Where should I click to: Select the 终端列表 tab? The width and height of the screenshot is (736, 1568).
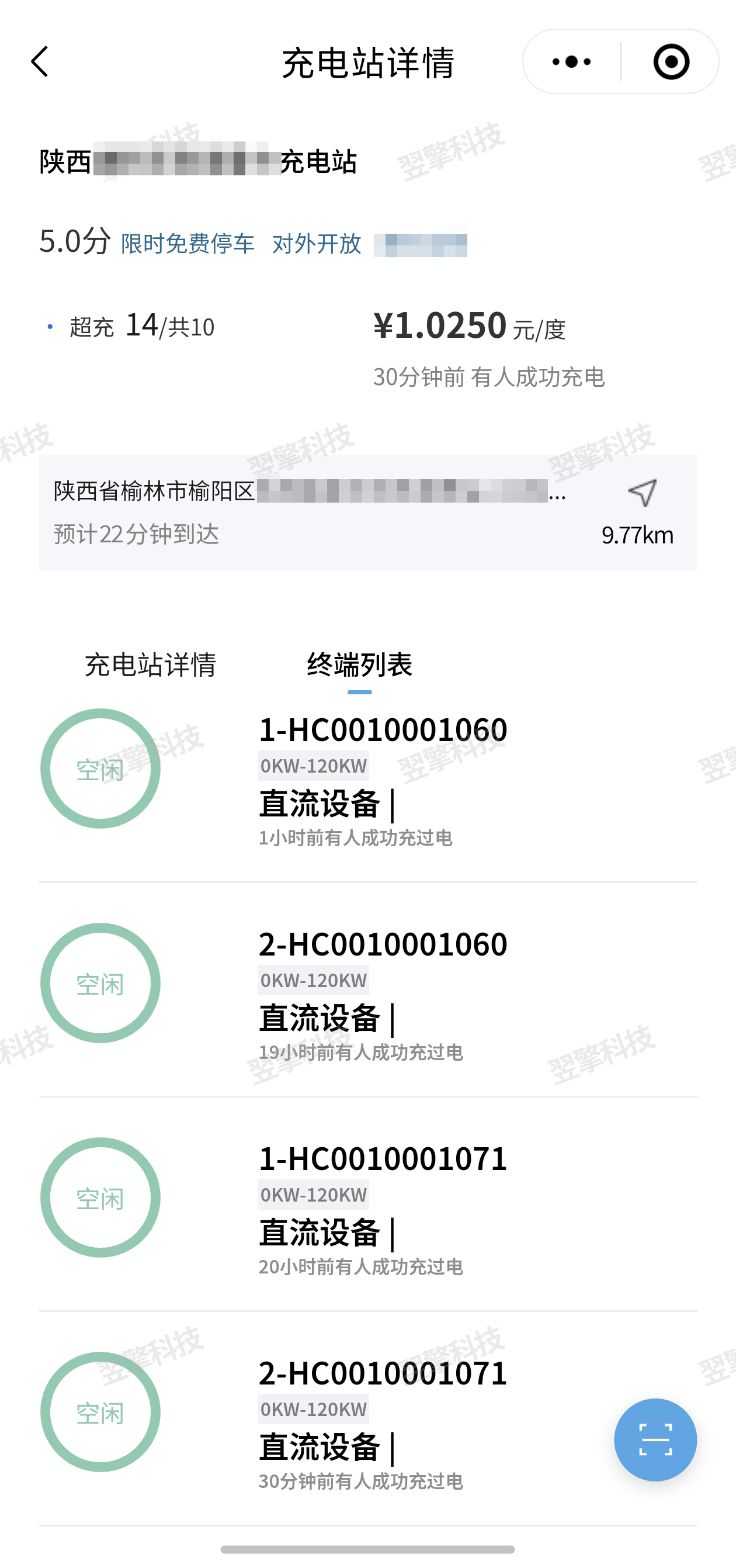click(360, 666)
